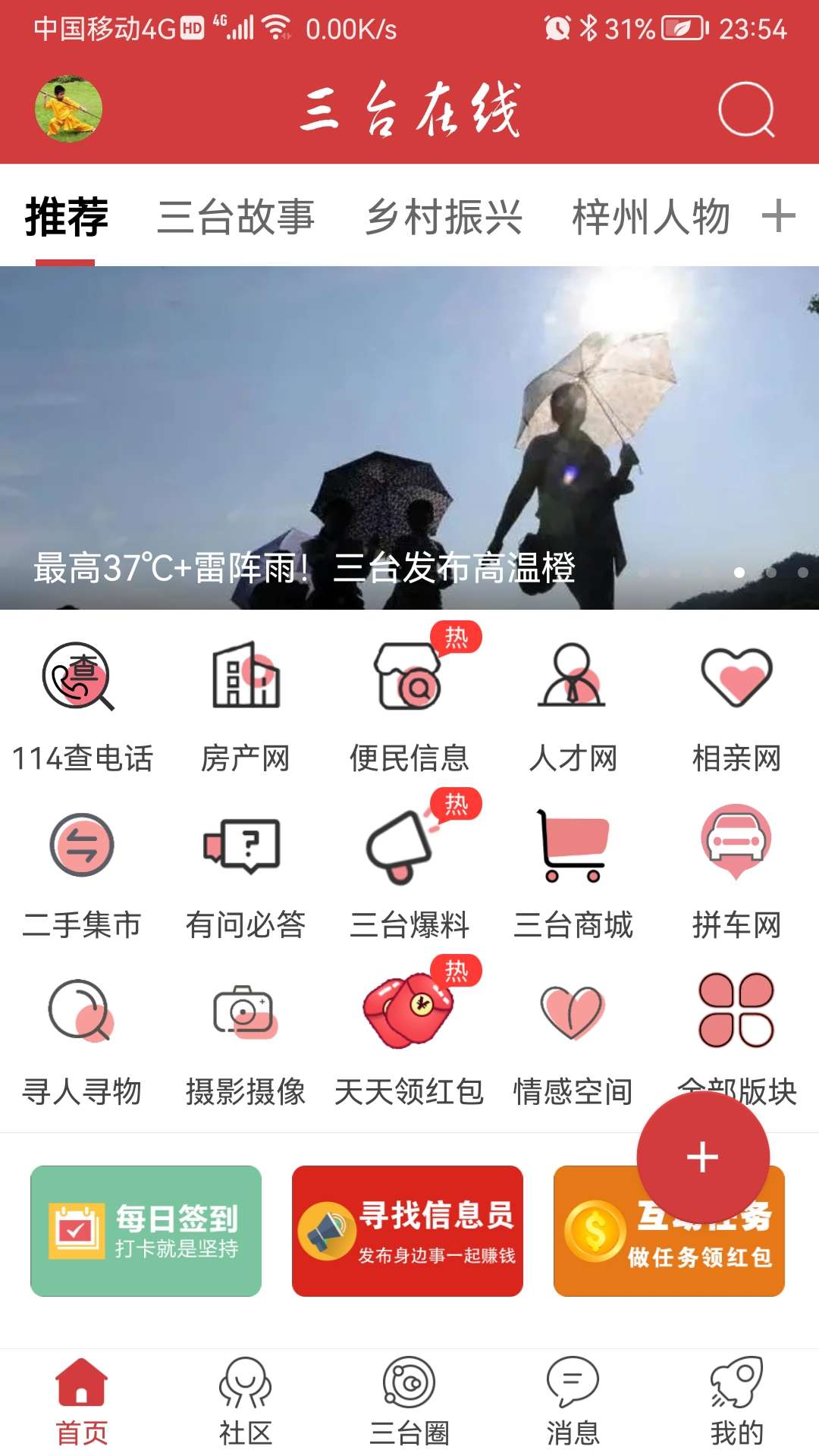Open 114查电话 phone lookup
Viewport: 819px width, 1456px height.
pyautogui.click(x=82, y=705)
